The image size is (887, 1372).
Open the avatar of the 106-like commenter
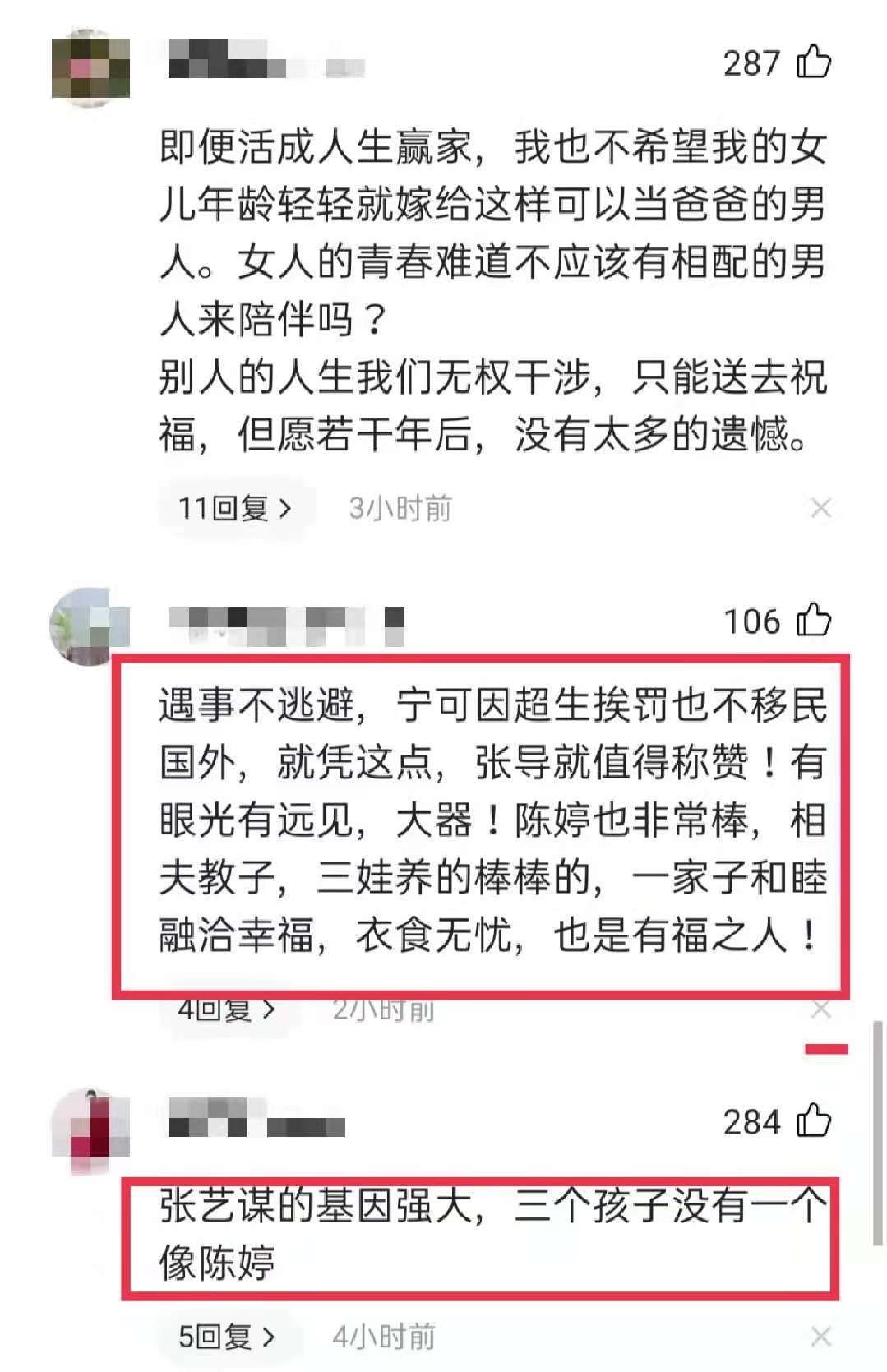coord(90,626)
